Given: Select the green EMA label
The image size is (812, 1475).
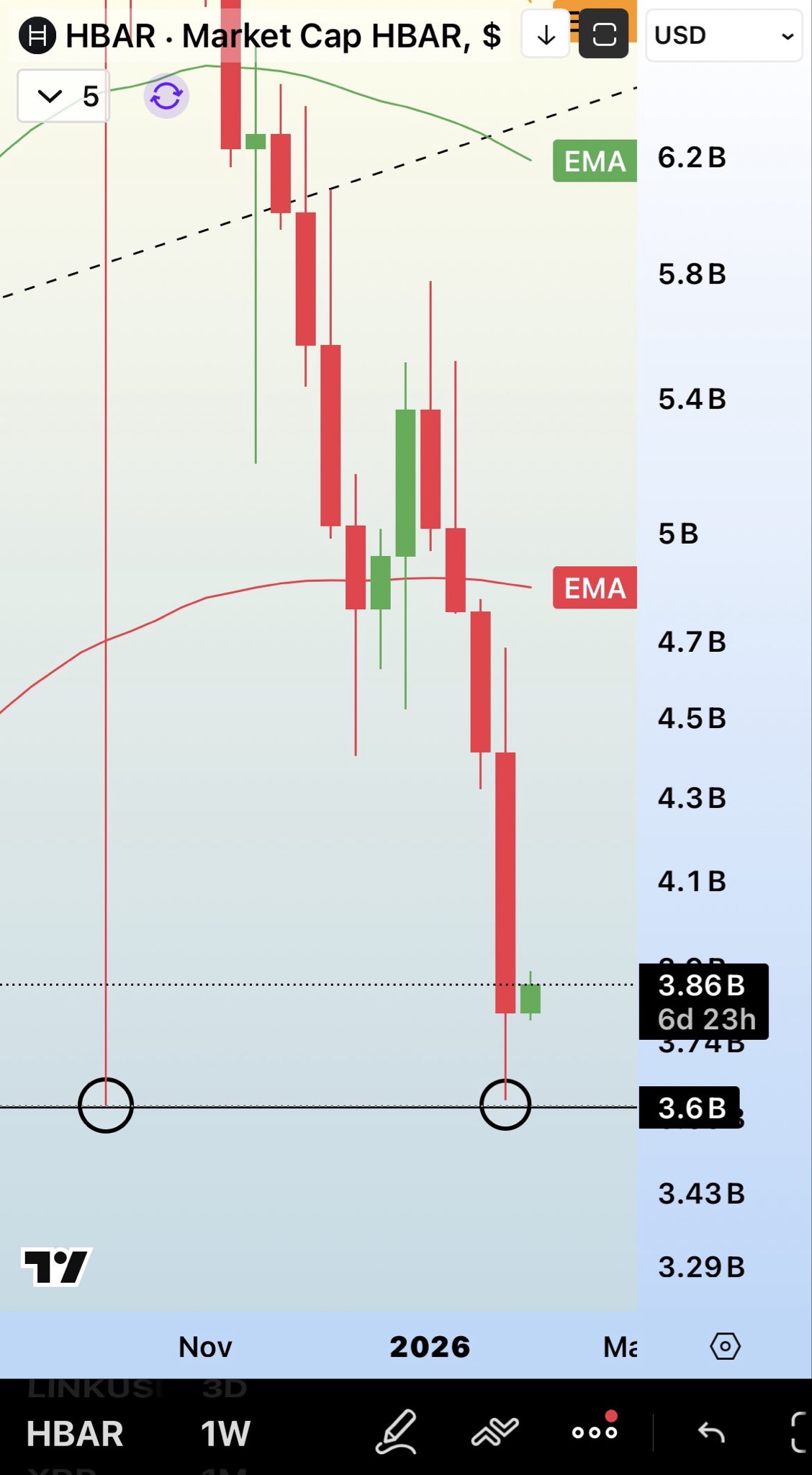Looking at the screenshot, I should pos(595,161).
